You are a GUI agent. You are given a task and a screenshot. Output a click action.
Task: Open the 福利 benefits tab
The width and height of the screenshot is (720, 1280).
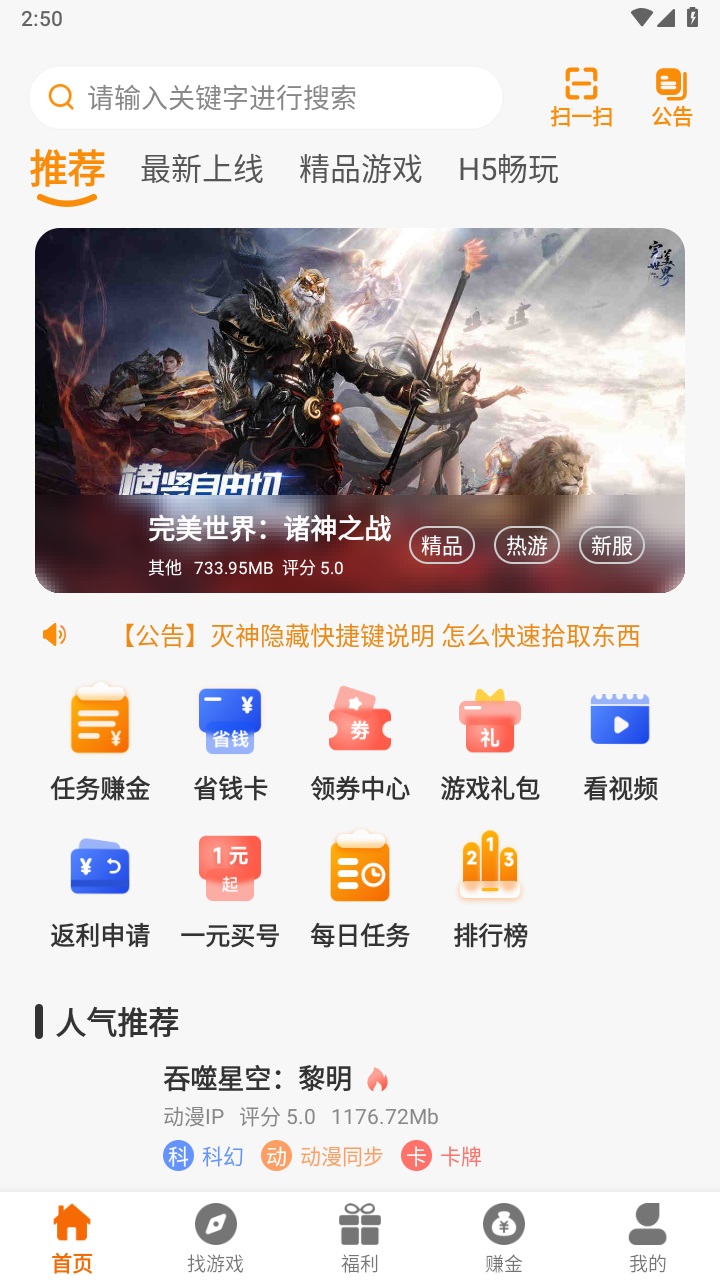359,1235
